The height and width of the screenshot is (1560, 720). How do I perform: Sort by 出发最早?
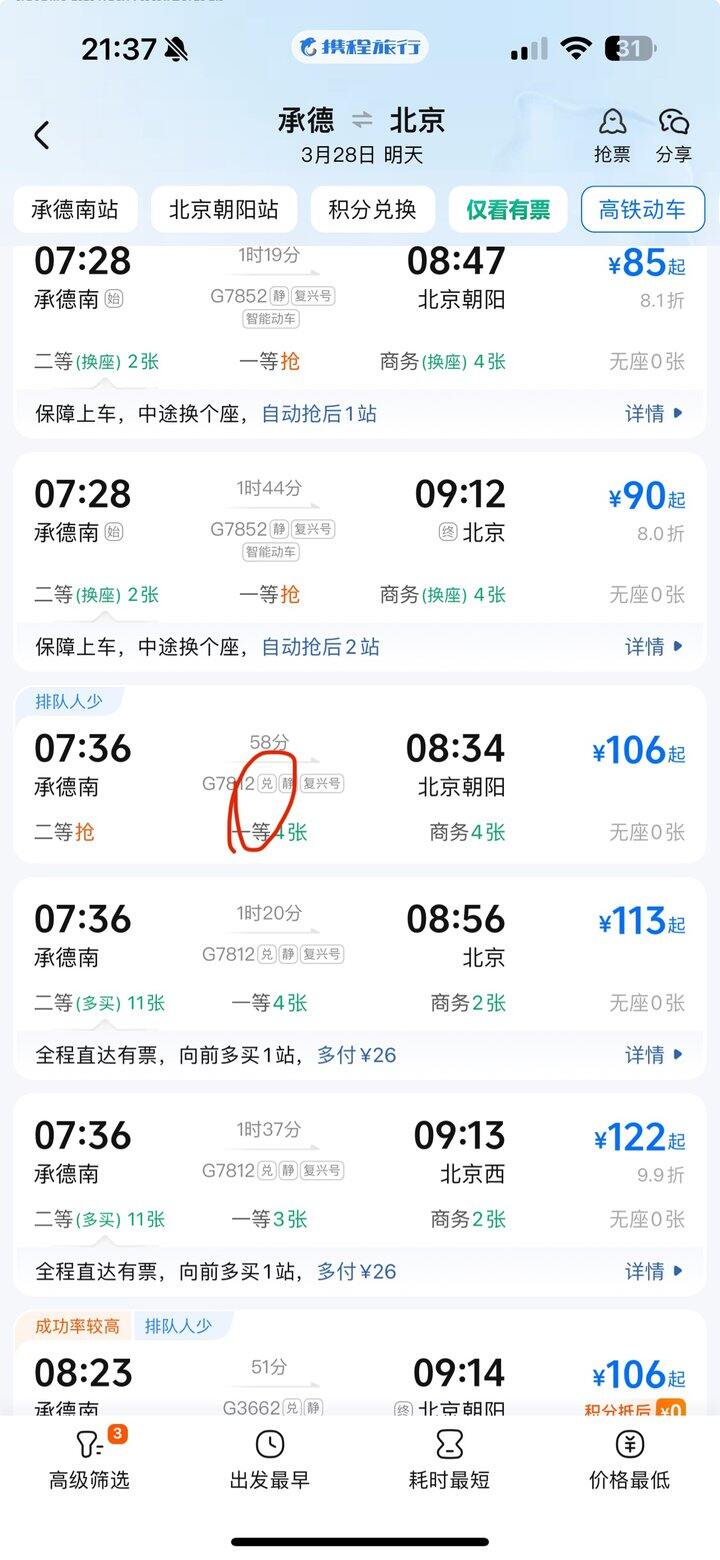270,1460
